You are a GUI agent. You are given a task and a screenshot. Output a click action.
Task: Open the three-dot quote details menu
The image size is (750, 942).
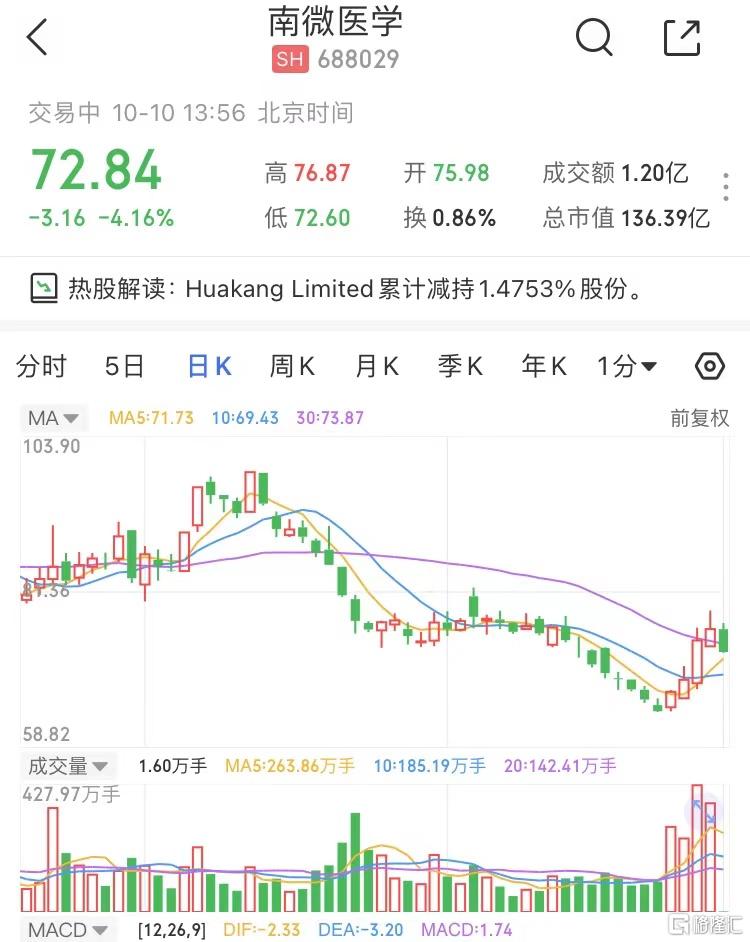pos(727,187)
